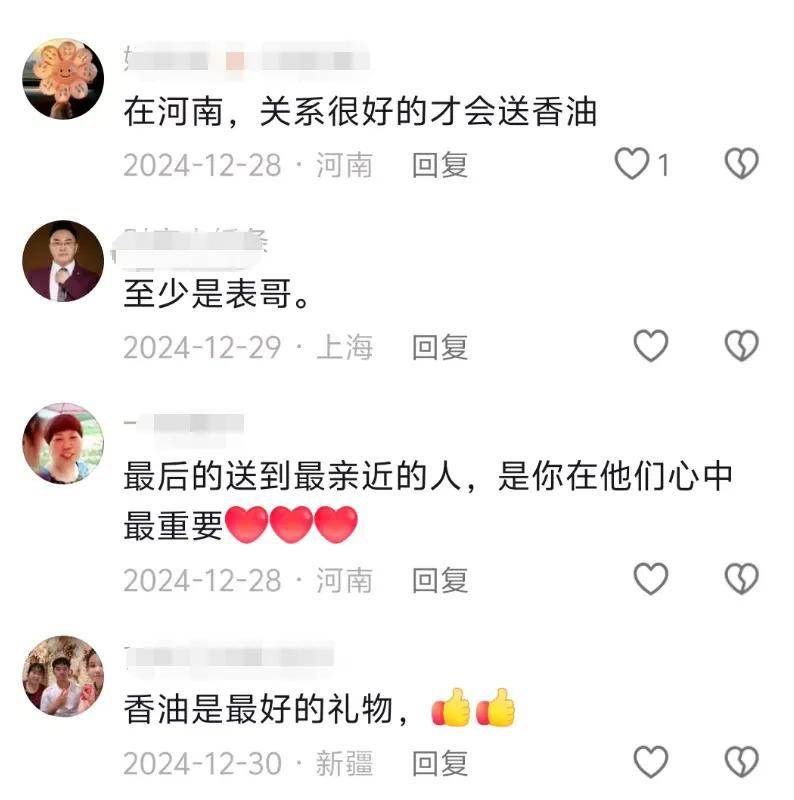
Task: Open the avatar beside the "最亲近的人" comment
Action: click(x=63, y=444)
